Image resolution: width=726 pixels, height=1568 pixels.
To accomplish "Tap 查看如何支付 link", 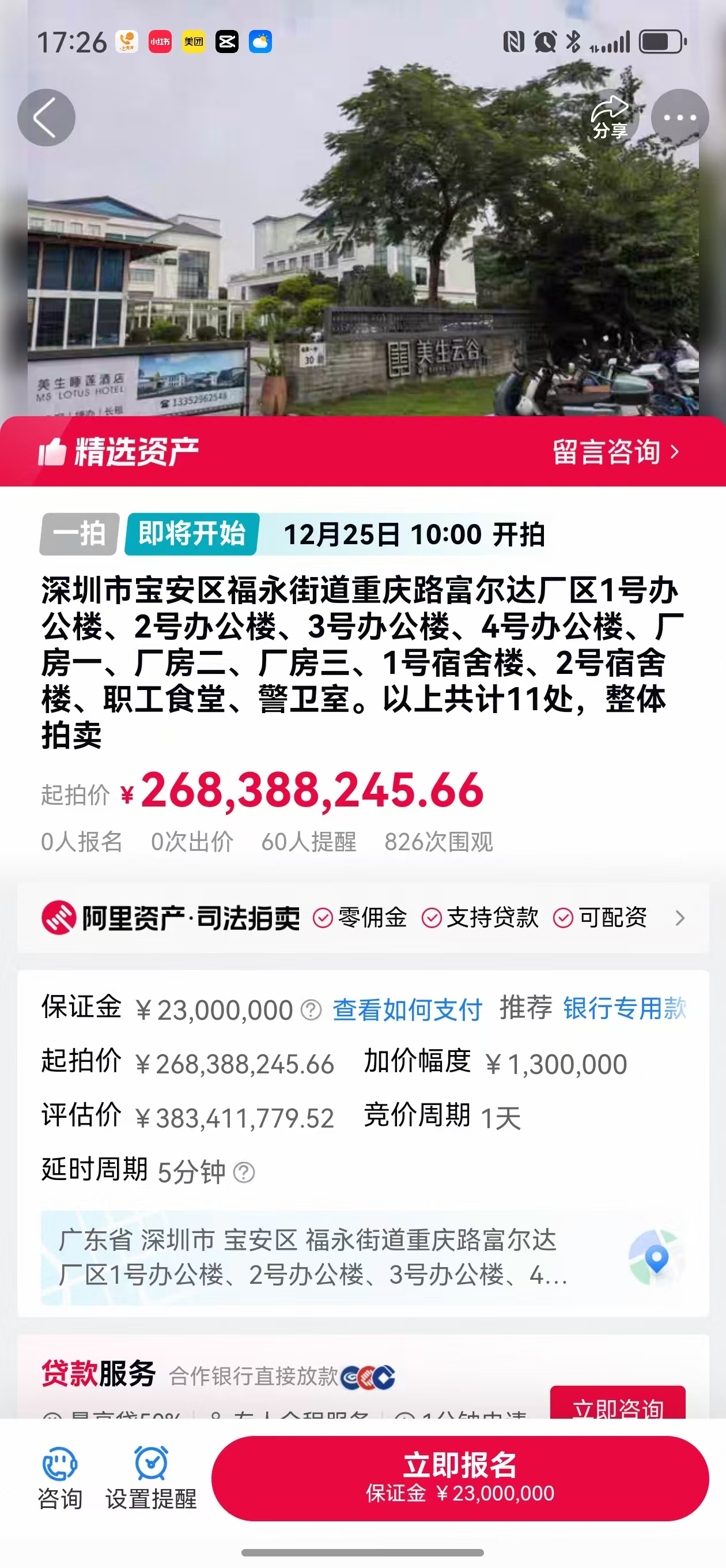I will point(407,1010).
